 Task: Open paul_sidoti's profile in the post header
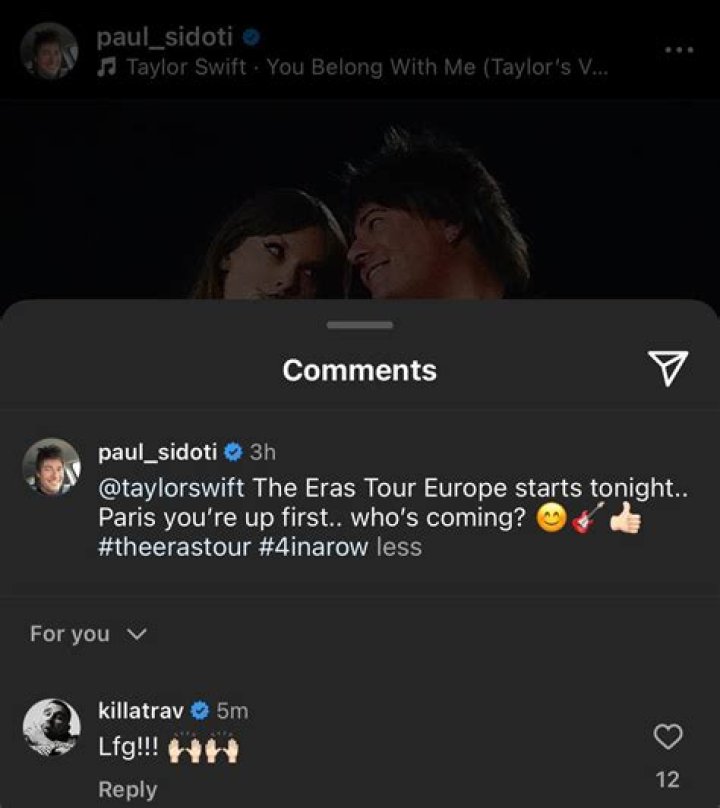164,38
